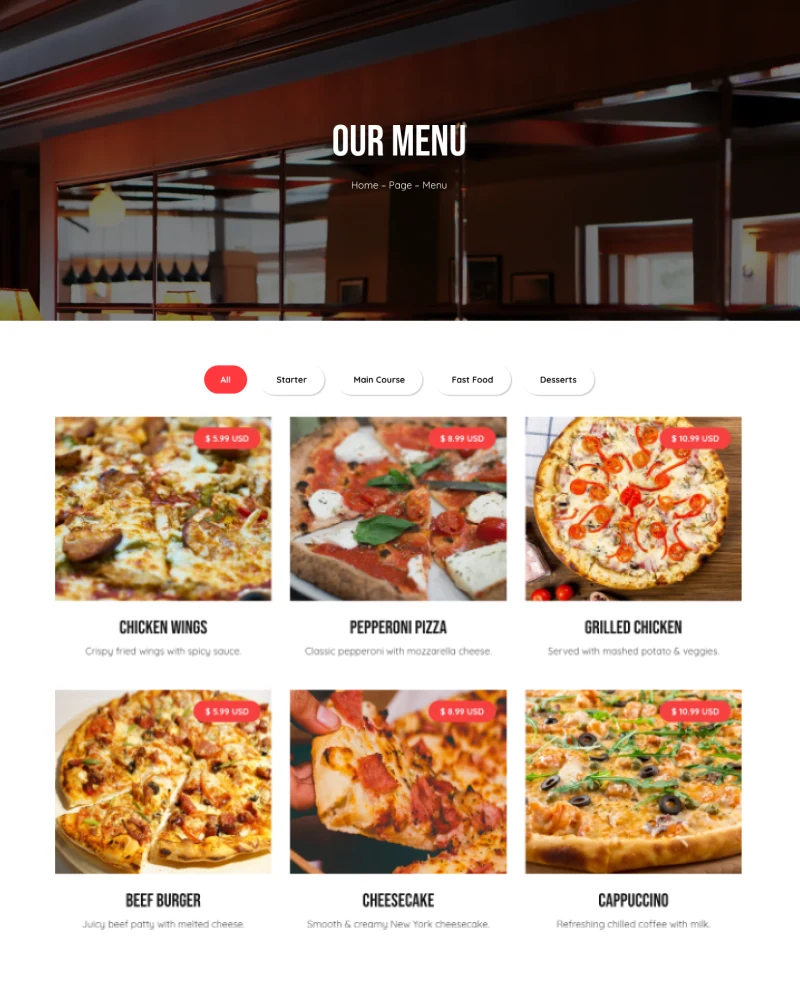
Task: View the Pepperoni Pizza card
Action: [398, 627]
